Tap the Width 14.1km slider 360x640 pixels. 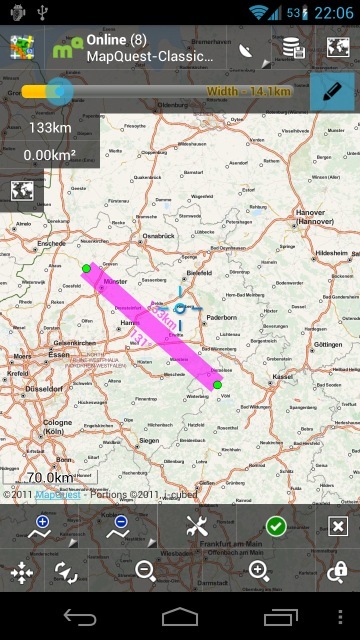coord(158,91)
